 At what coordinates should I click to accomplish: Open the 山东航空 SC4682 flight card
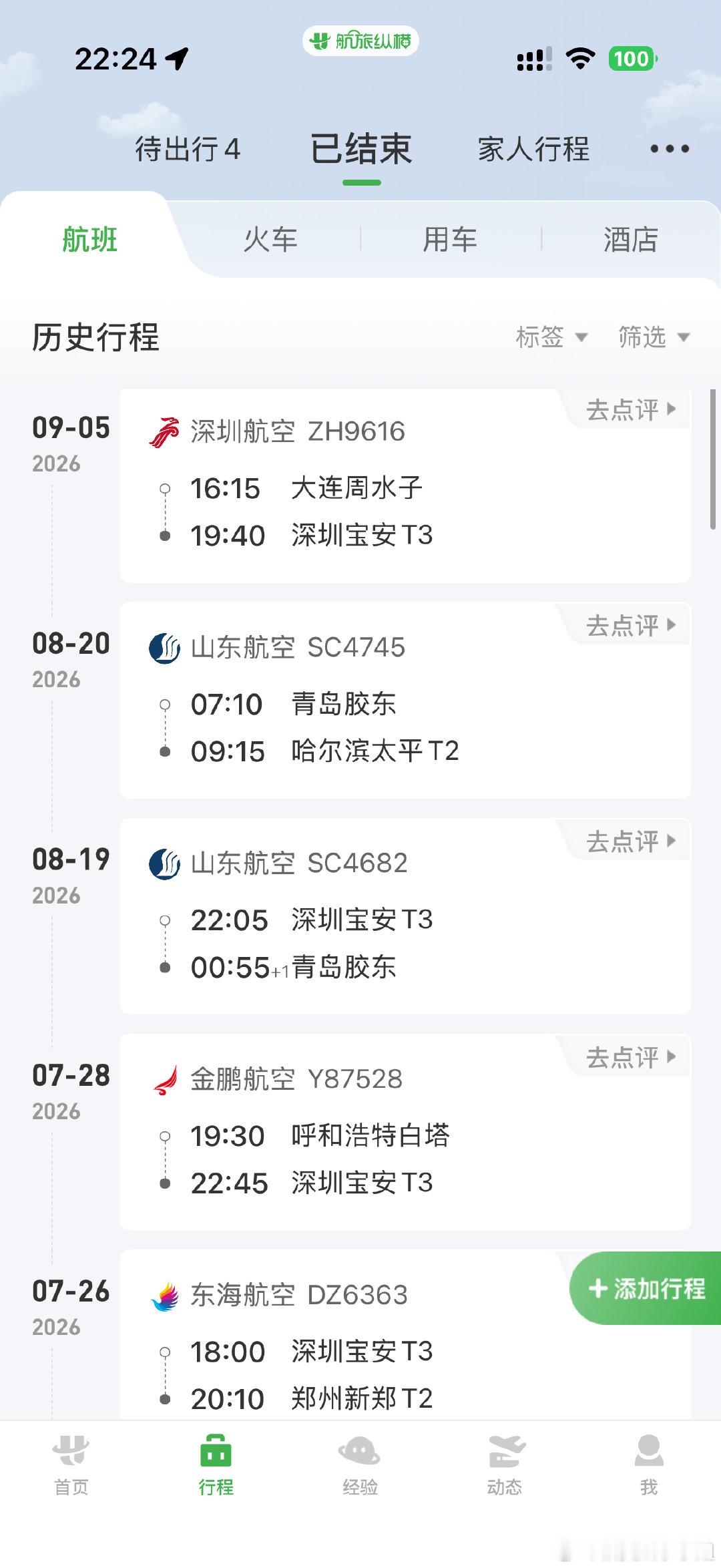click(x=405, y=916)
